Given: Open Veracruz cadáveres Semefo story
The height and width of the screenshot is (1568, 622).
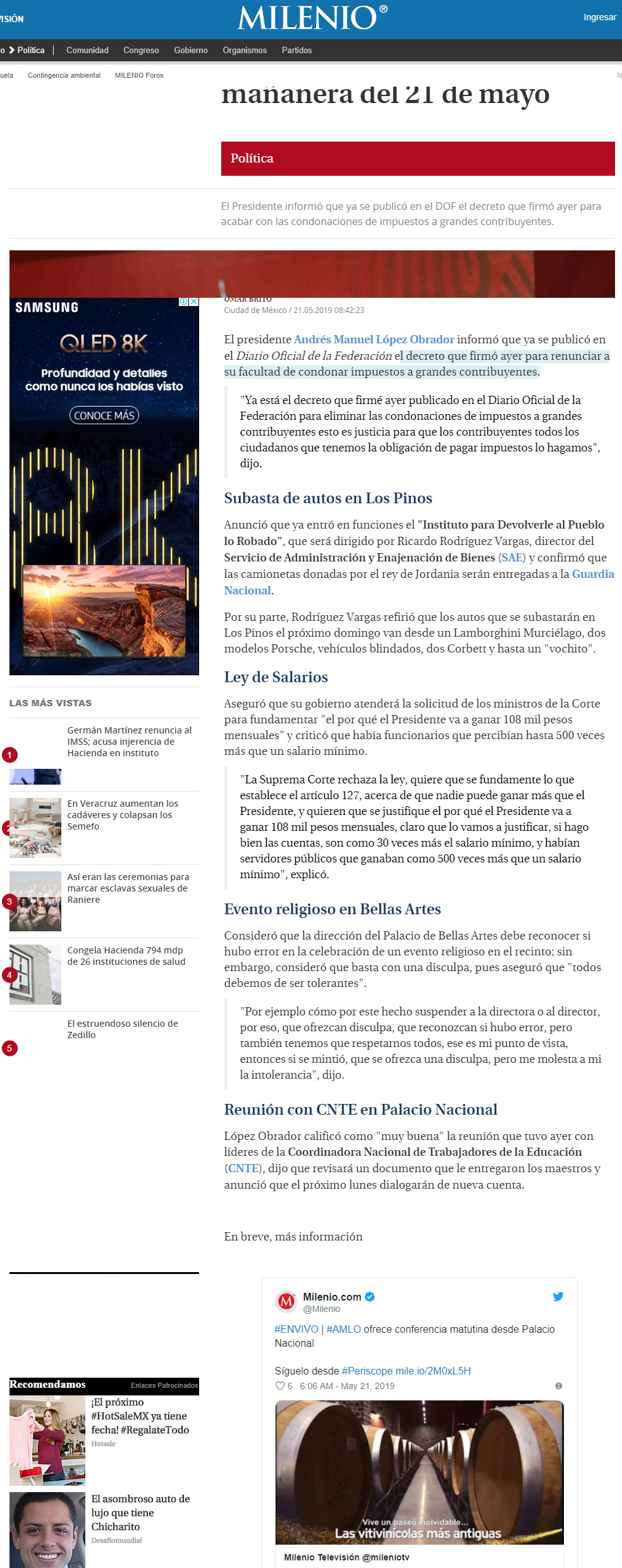Looking at the screenshot, I should click(123, 815).
